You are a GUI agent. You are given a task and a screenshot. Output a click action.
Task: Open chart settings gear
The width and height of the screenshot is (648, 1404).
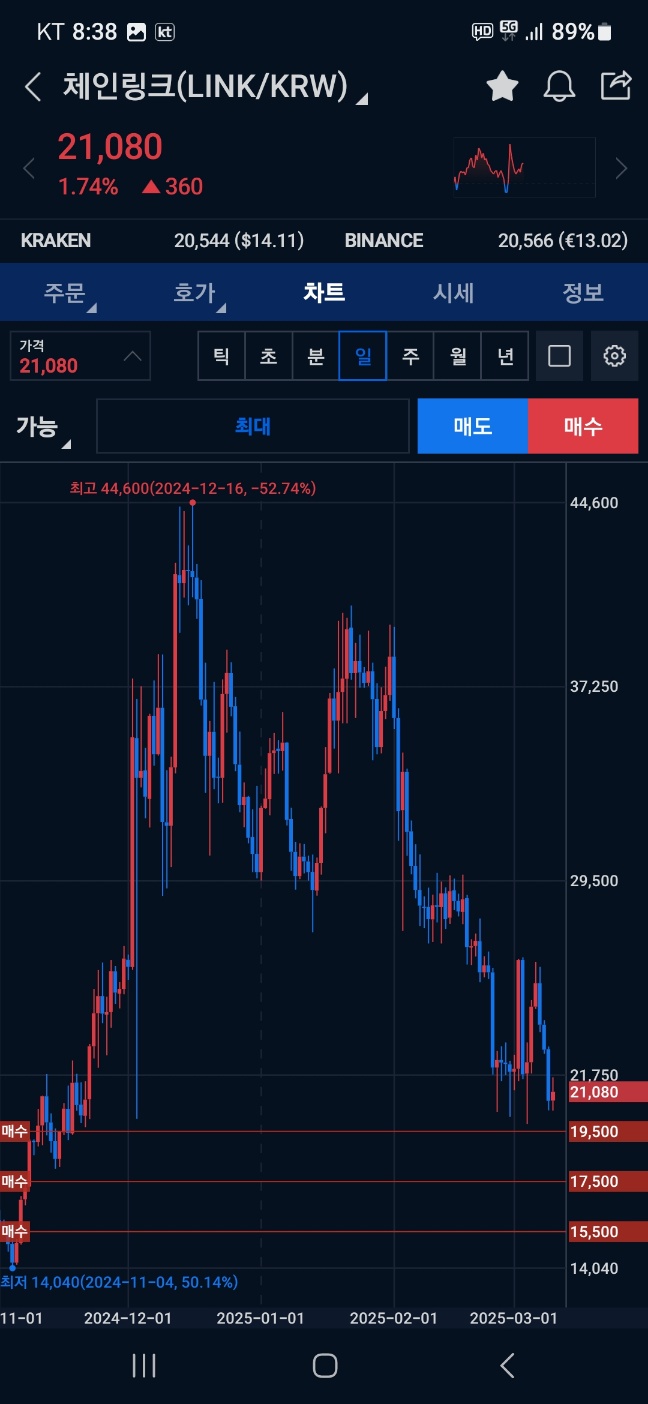pyautogui.click(x=615, y=356)
